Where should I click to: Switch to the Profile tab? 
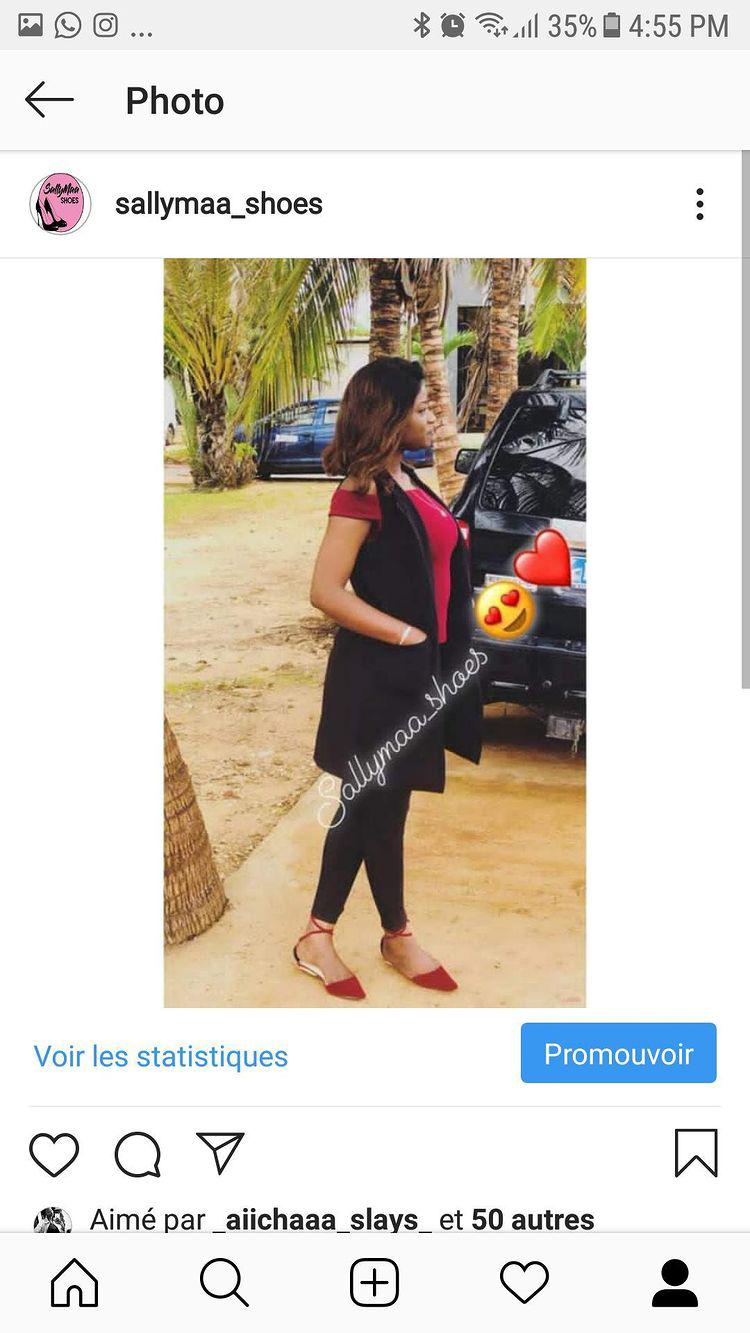[675, 1282]
